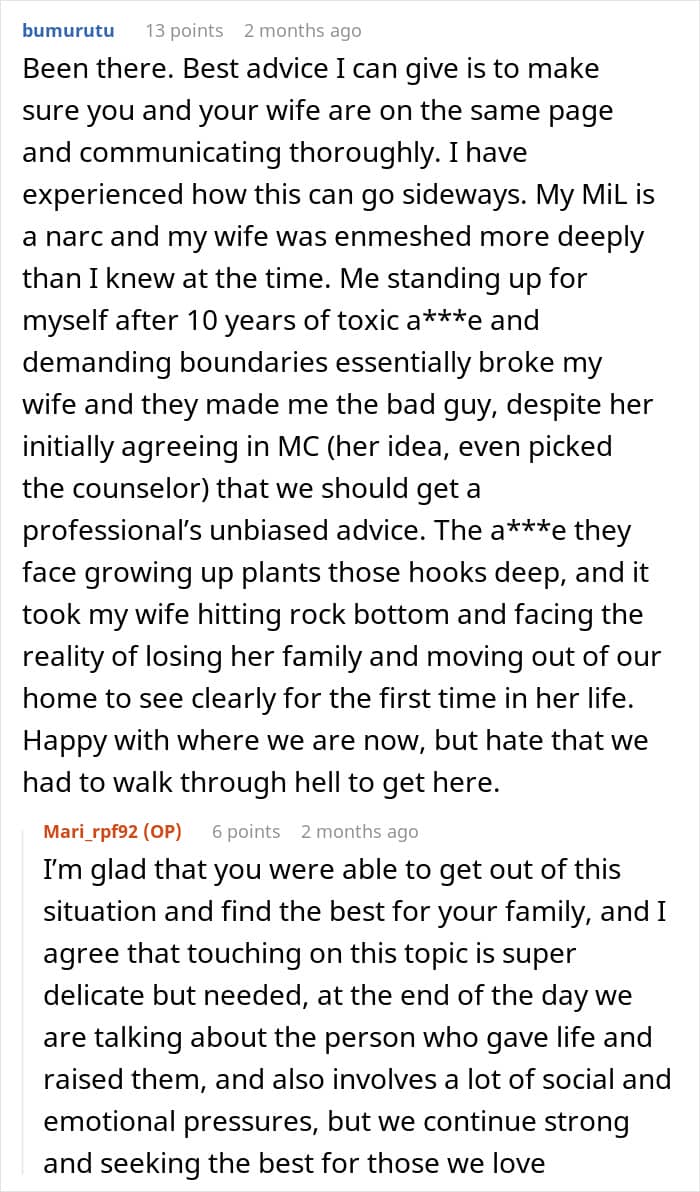
Task: Open Mari_rpf92 (OP) profile
Action: click(x=112, y=832)
